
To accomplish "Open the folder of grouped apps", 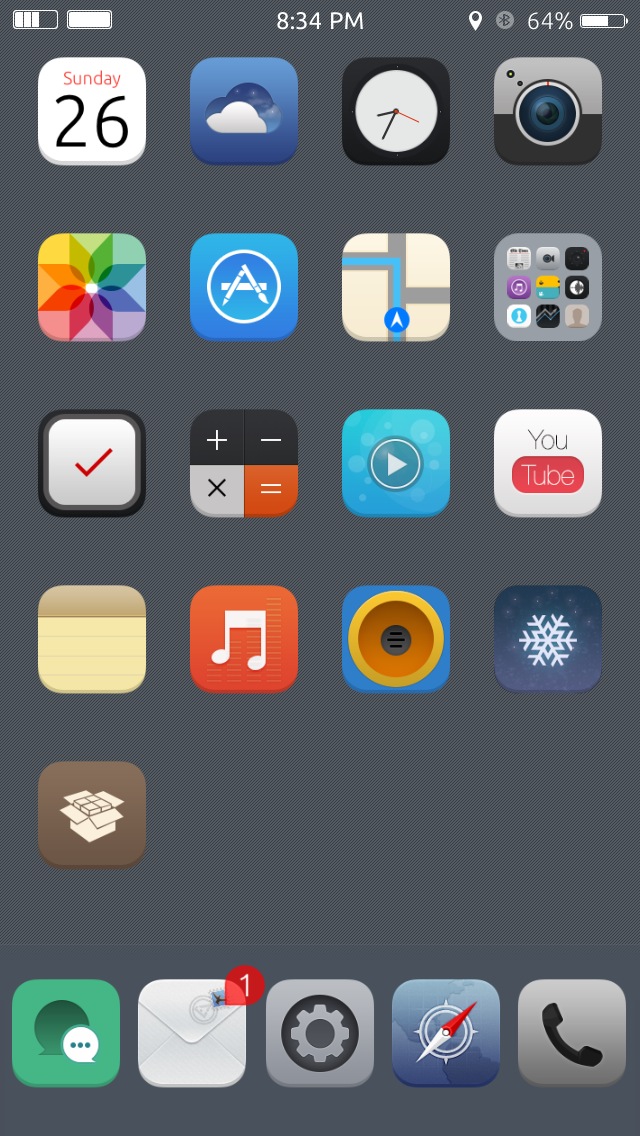I will point(548,287).
